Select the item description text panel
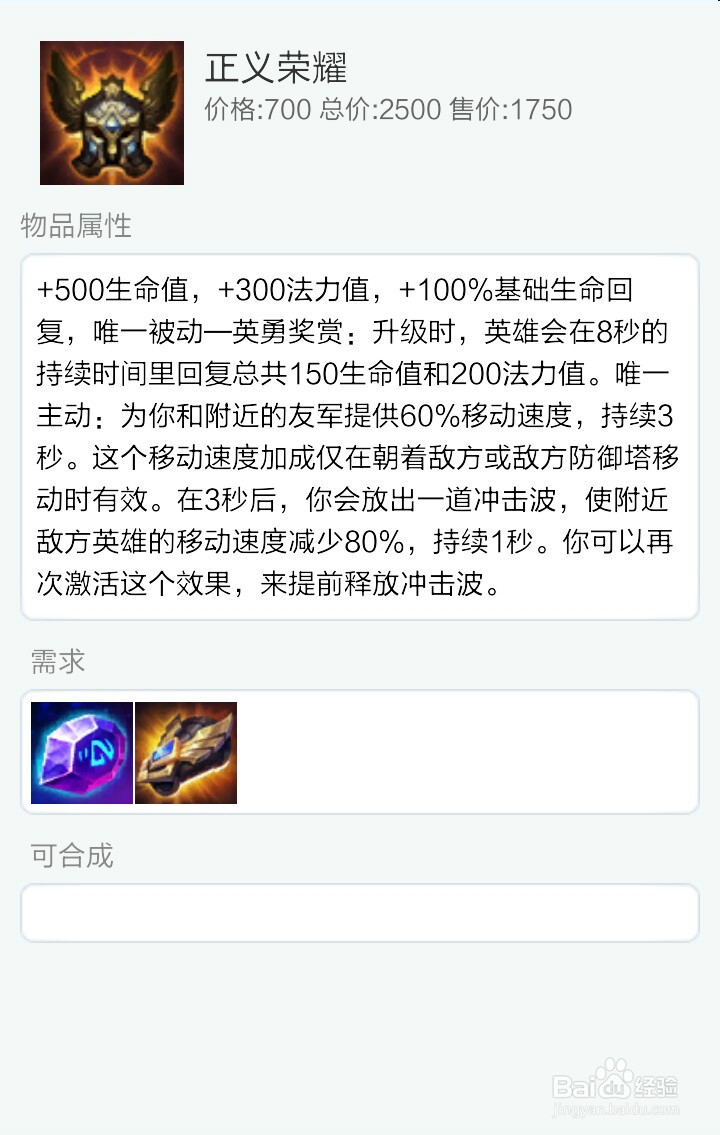The image size is (720, 1135). click(360, 435)
